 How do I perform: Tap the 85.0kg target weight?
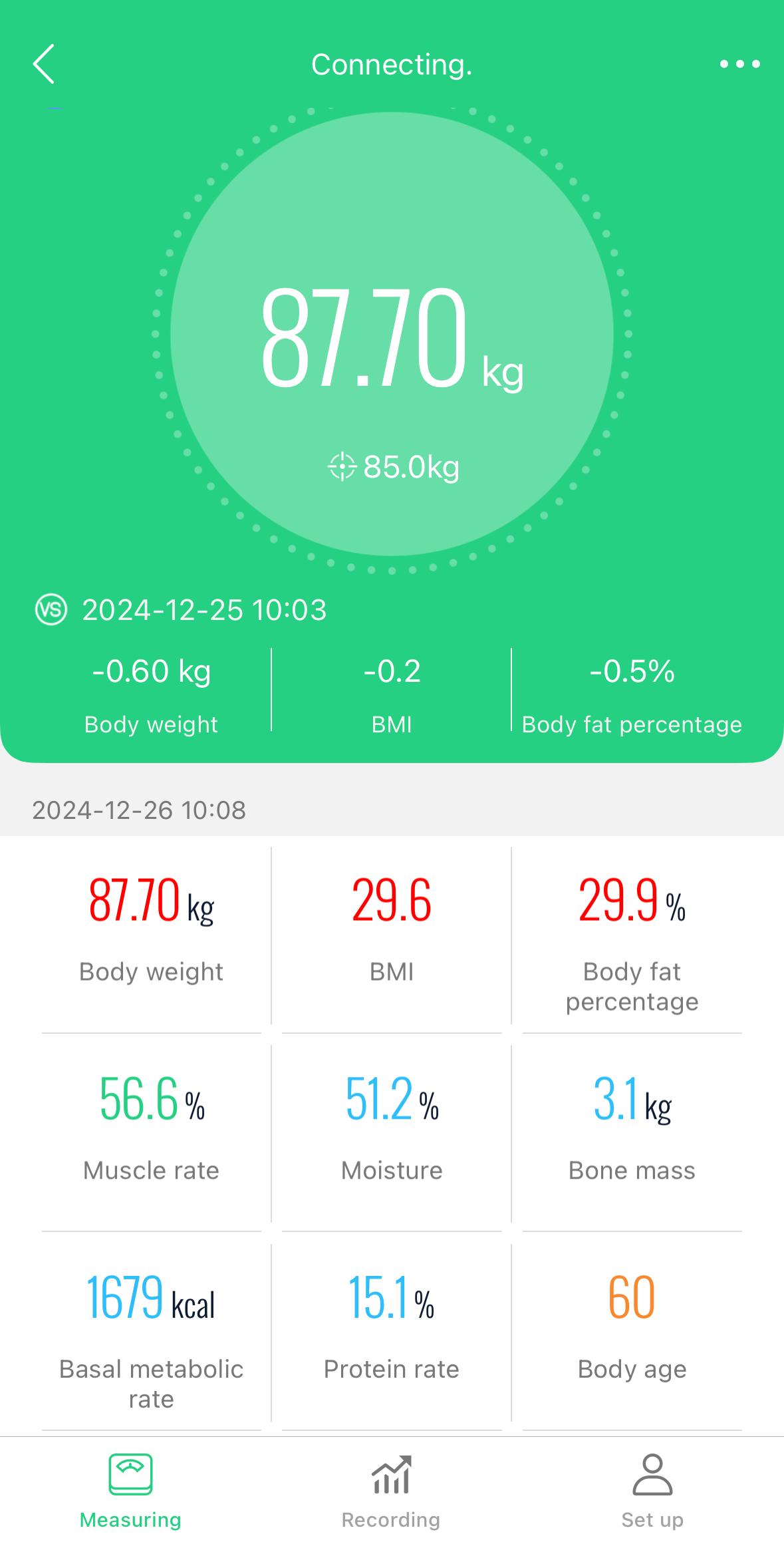click(394, 467)
